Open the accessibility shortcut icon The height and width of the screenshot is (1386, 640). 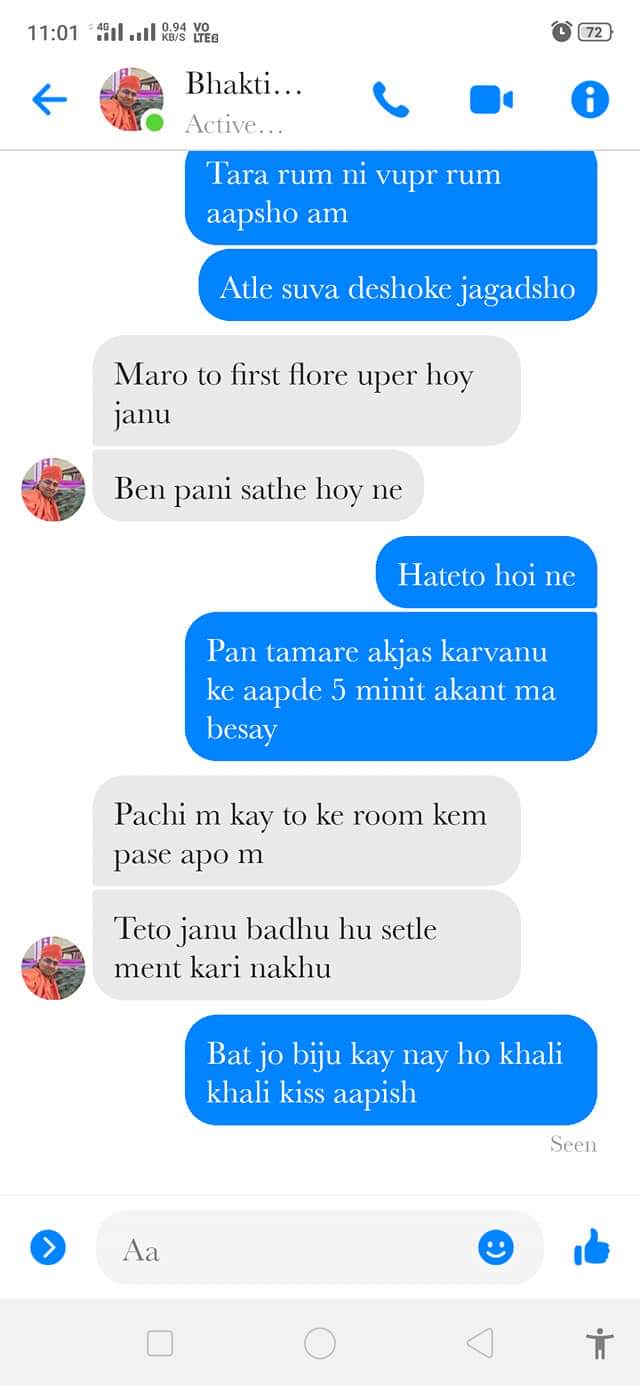(x=600, y=1342)
